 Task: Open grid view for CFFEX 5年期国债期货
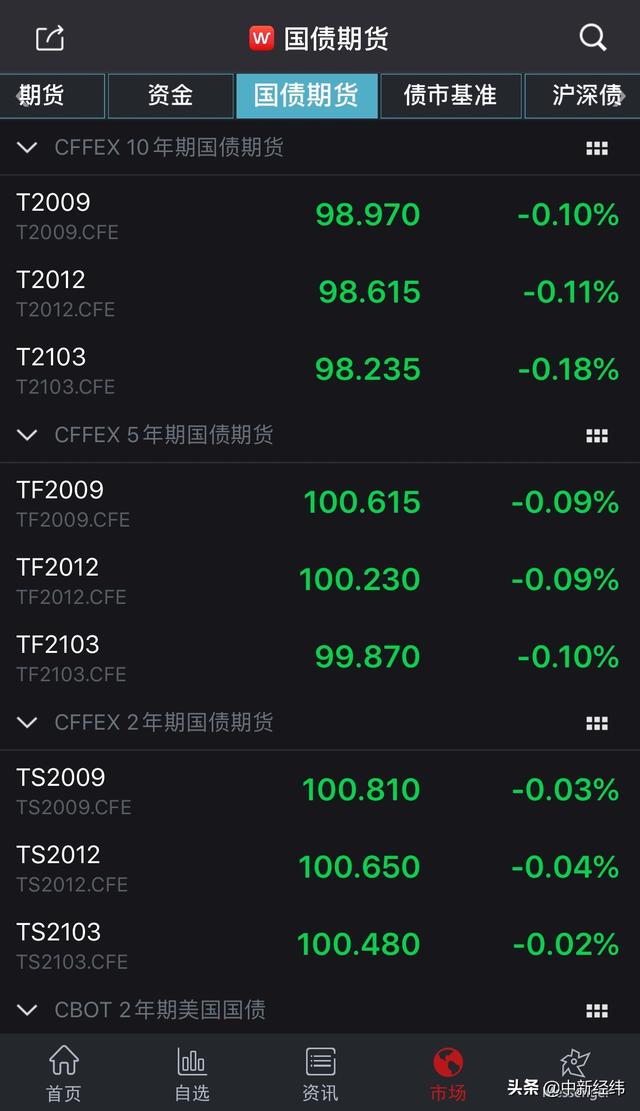597,436
